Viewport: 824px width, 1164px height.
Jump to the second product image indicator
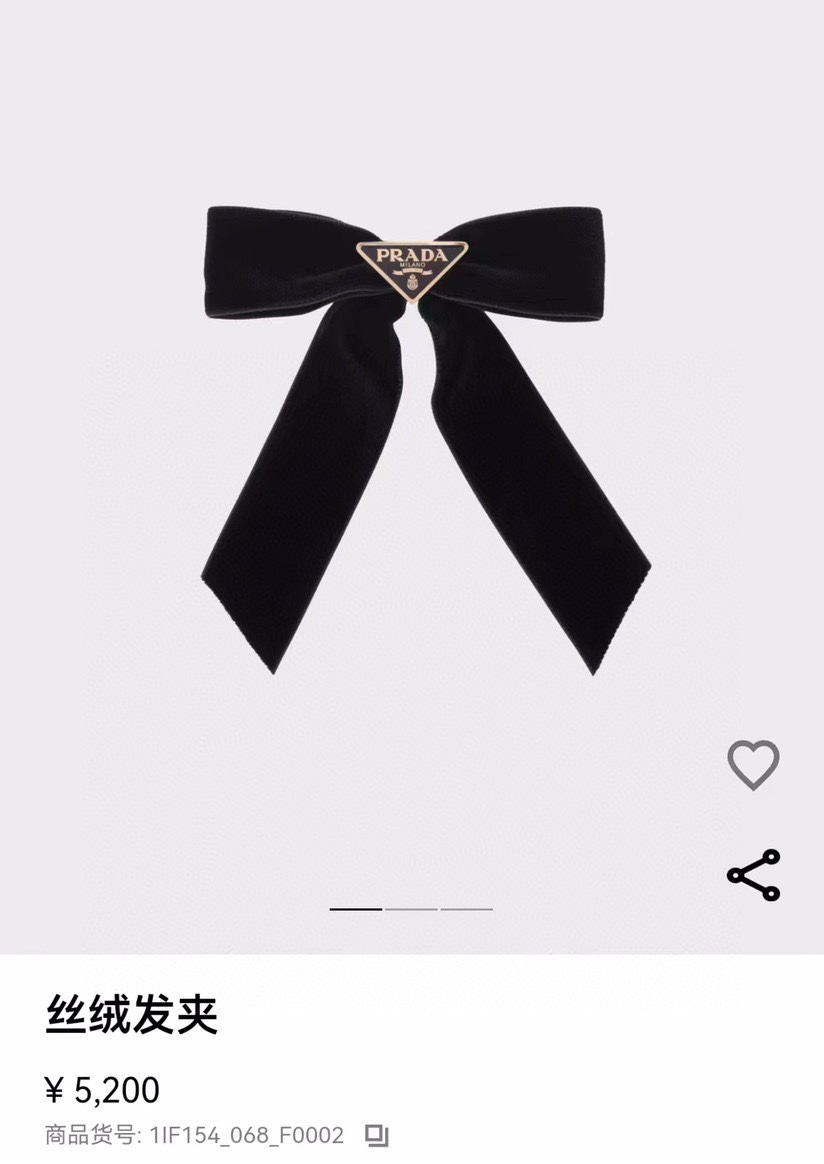411,909
